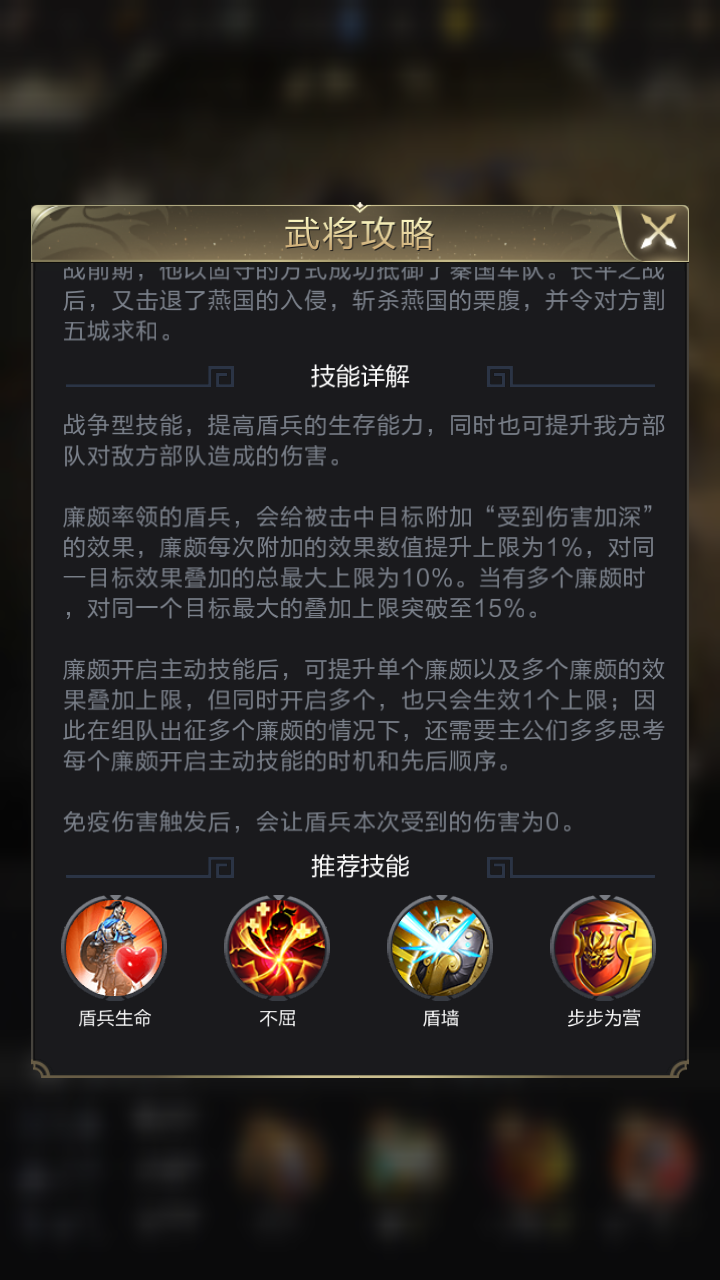
Task: View the 不屈 recommended skill
Action: [277, 947]
